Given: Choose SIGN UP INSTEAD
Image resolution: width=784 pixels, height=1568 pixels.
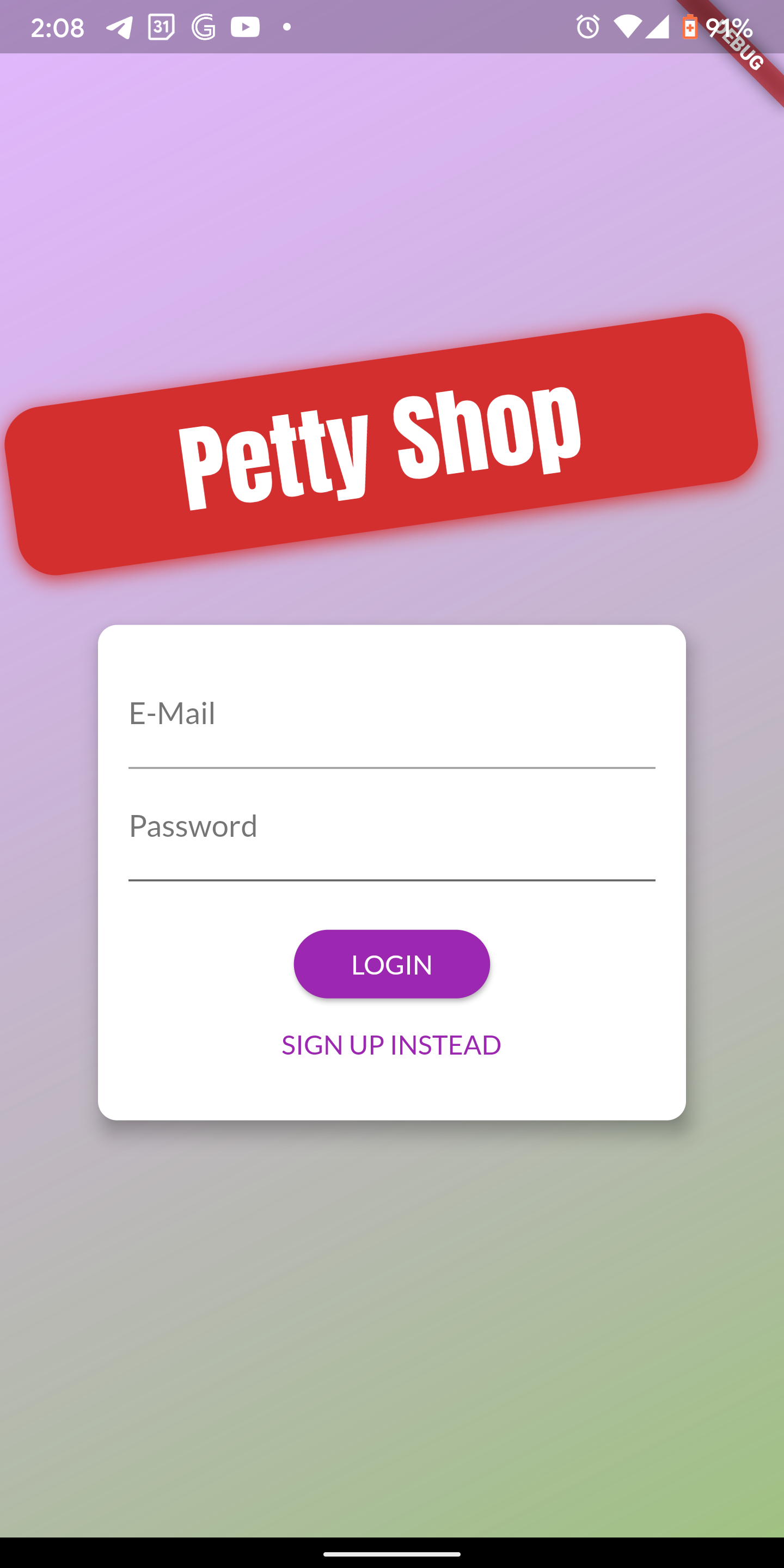Looking at the screenshot, I should (391, 1045).
